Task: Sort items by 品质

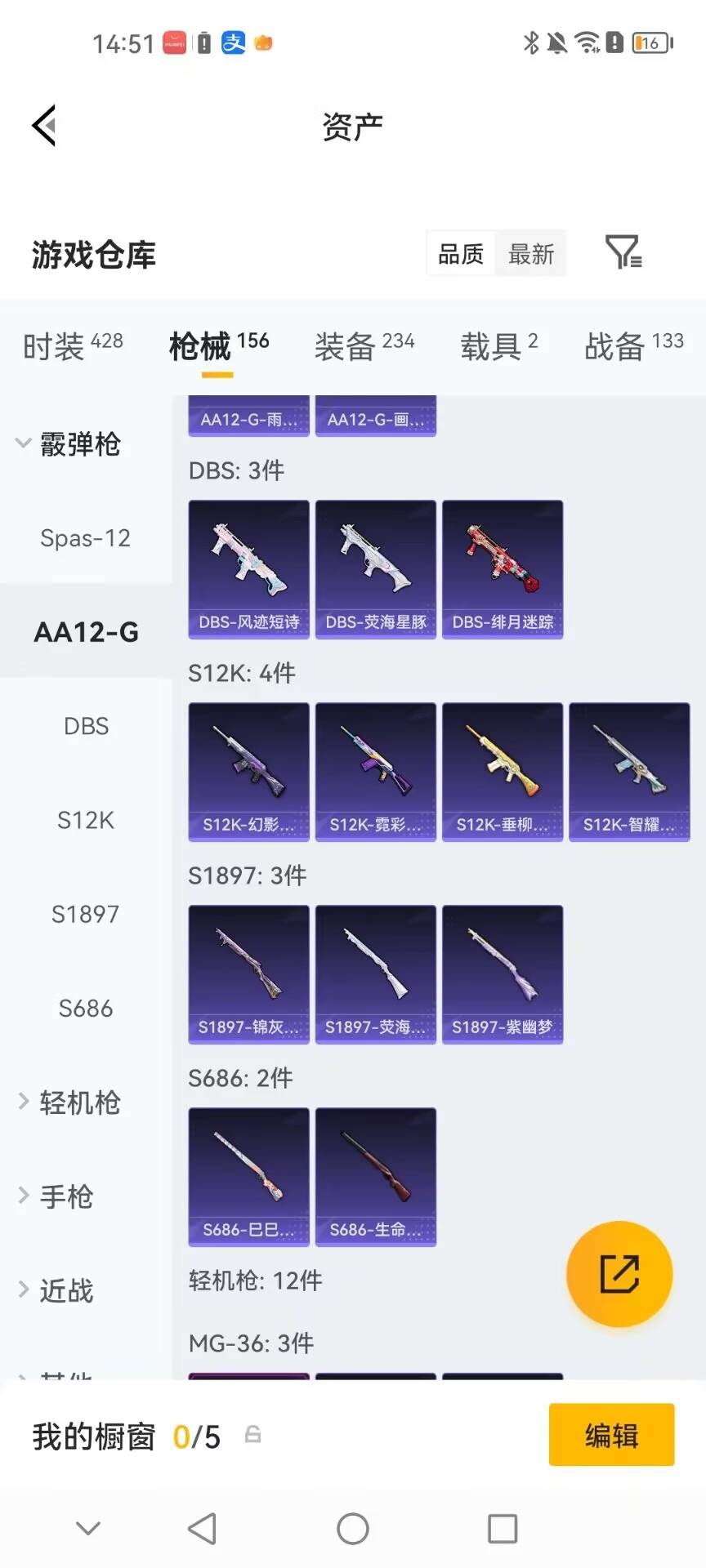Action: click(461, 254)
